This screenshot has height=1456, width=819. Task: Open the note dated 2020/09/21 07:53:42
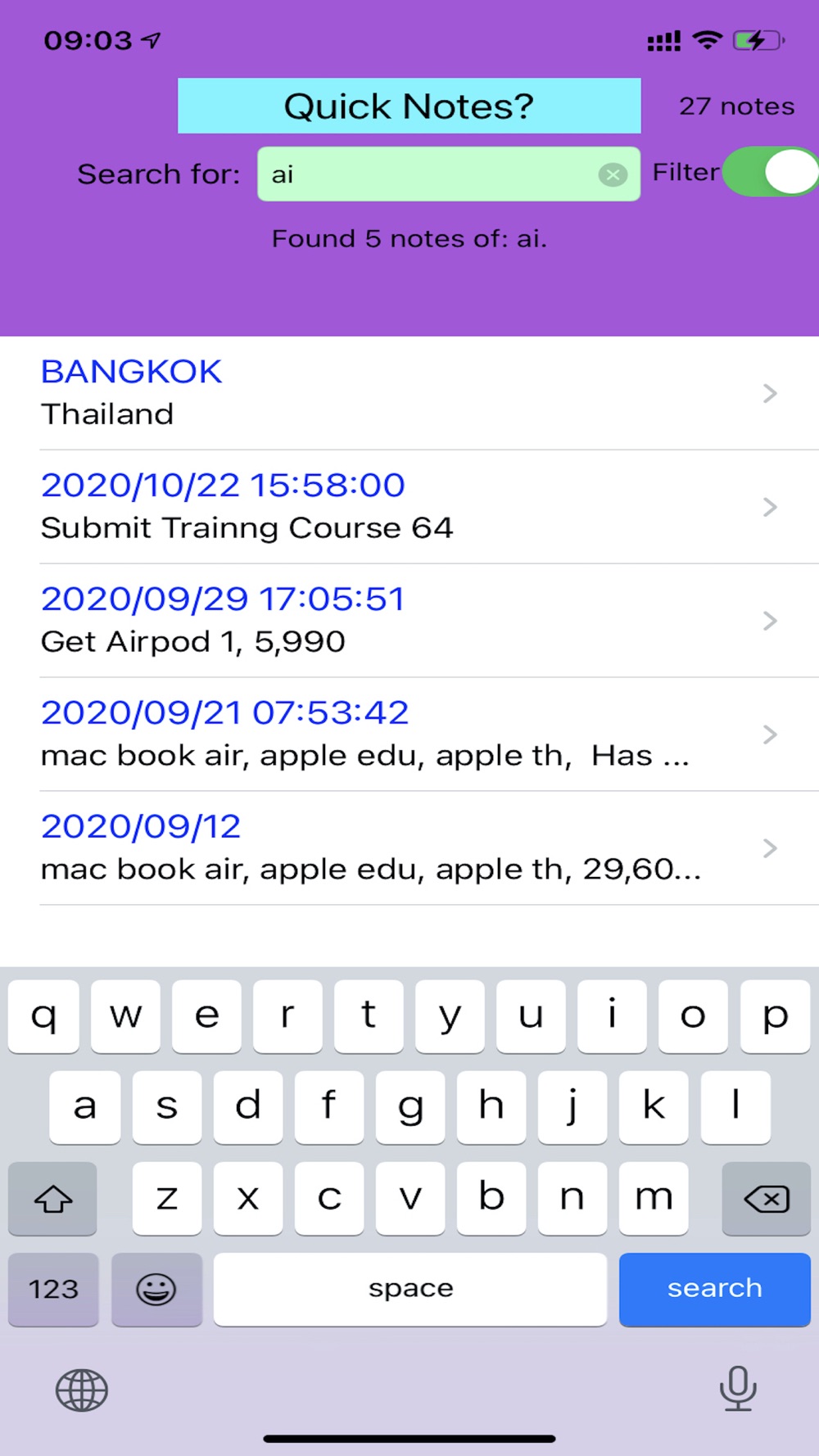coord(409,735)
